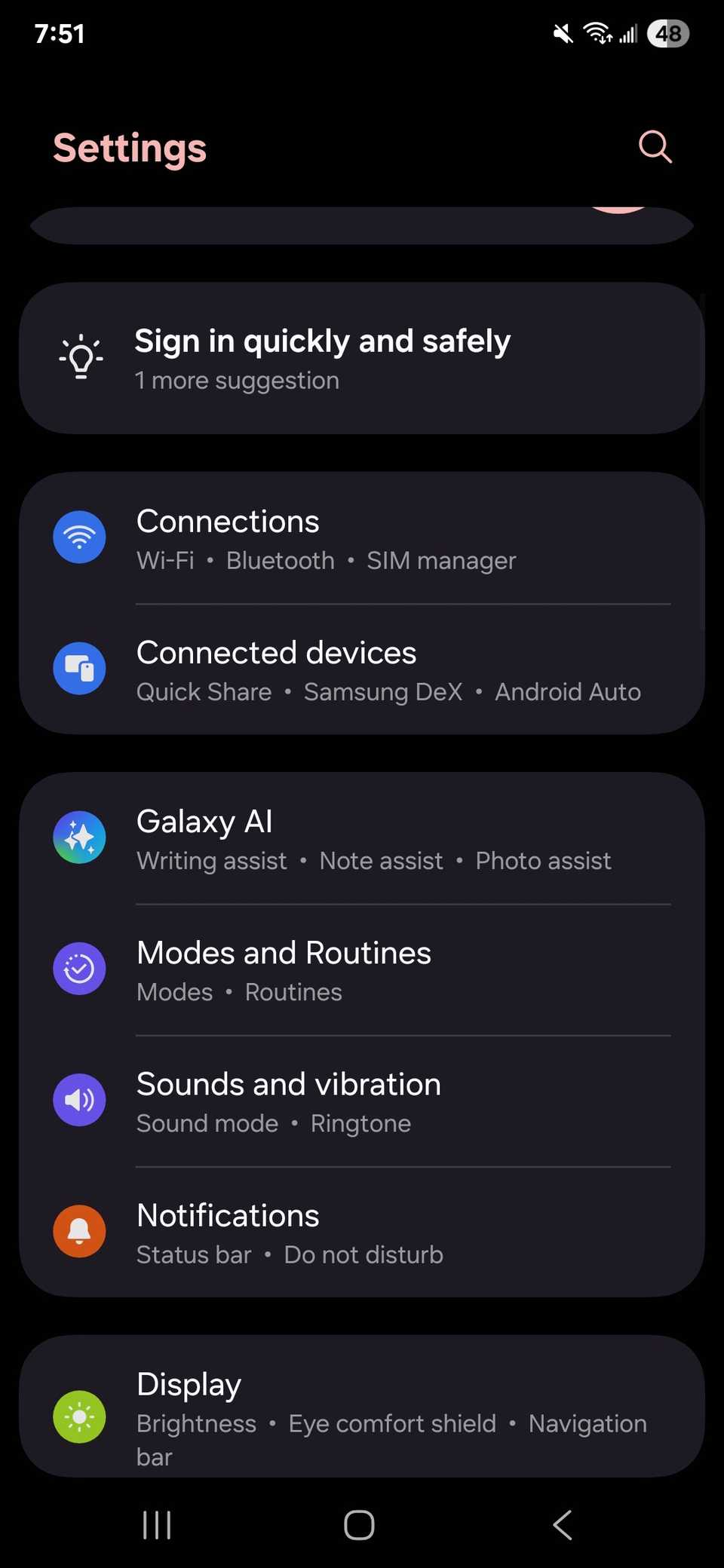Select the Galaxy AI sparkle icon
This screenshot has width=724, height=1568.
[79, 837]
